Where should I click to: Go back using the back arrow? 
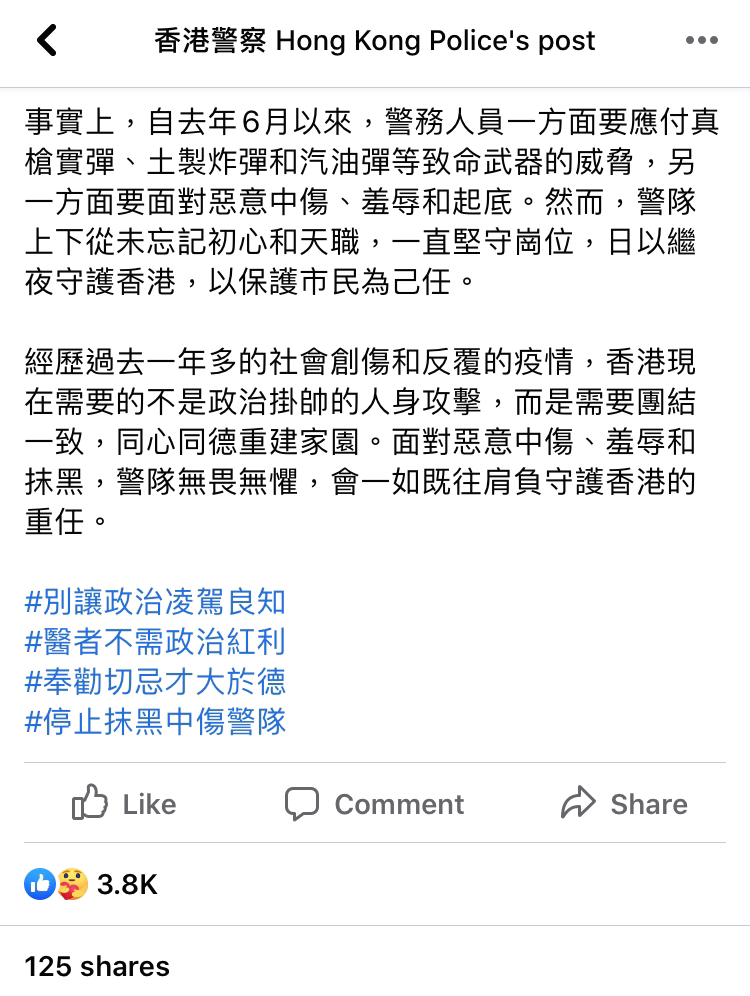tap(46, 41)
